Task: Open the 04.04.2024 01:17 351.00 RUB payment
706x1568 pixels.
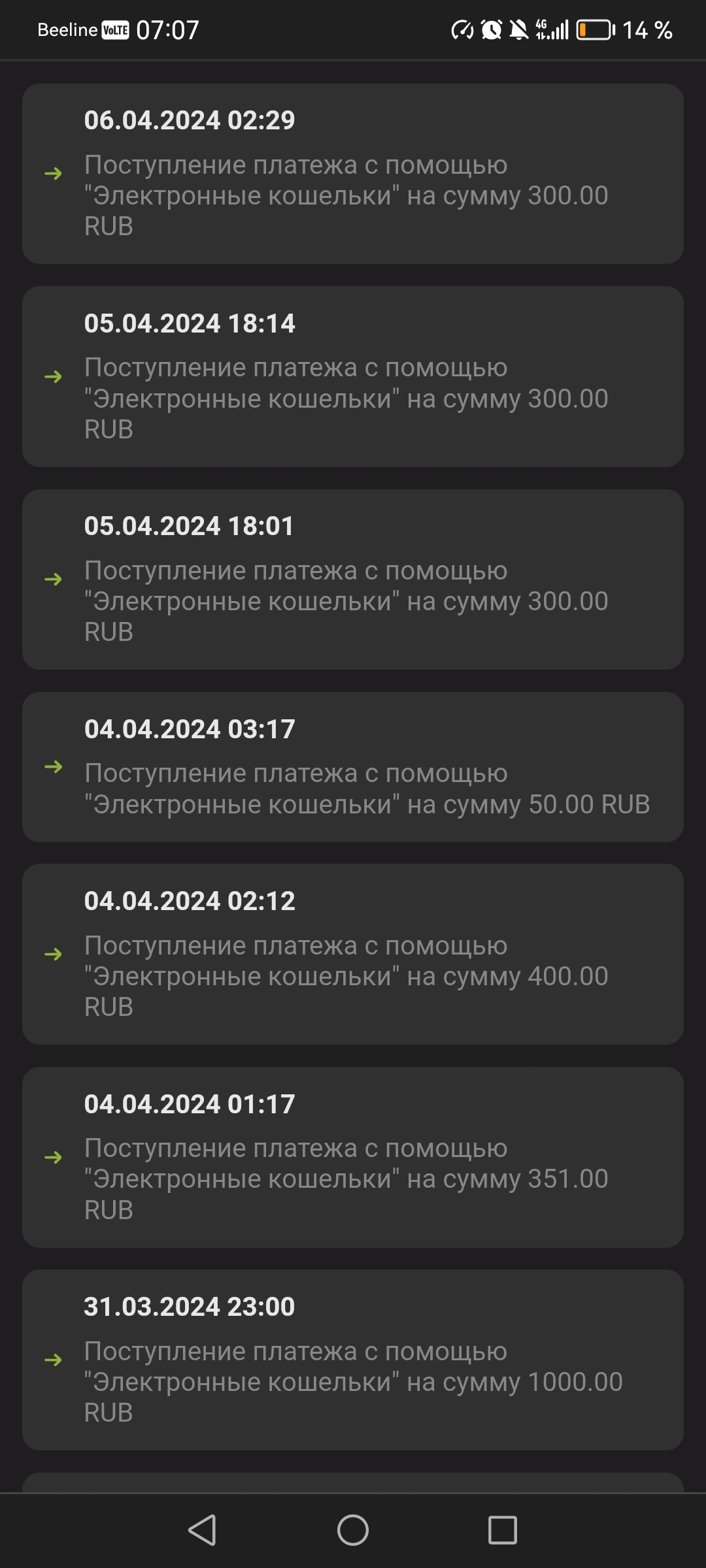Action: tap(353, 1157)
